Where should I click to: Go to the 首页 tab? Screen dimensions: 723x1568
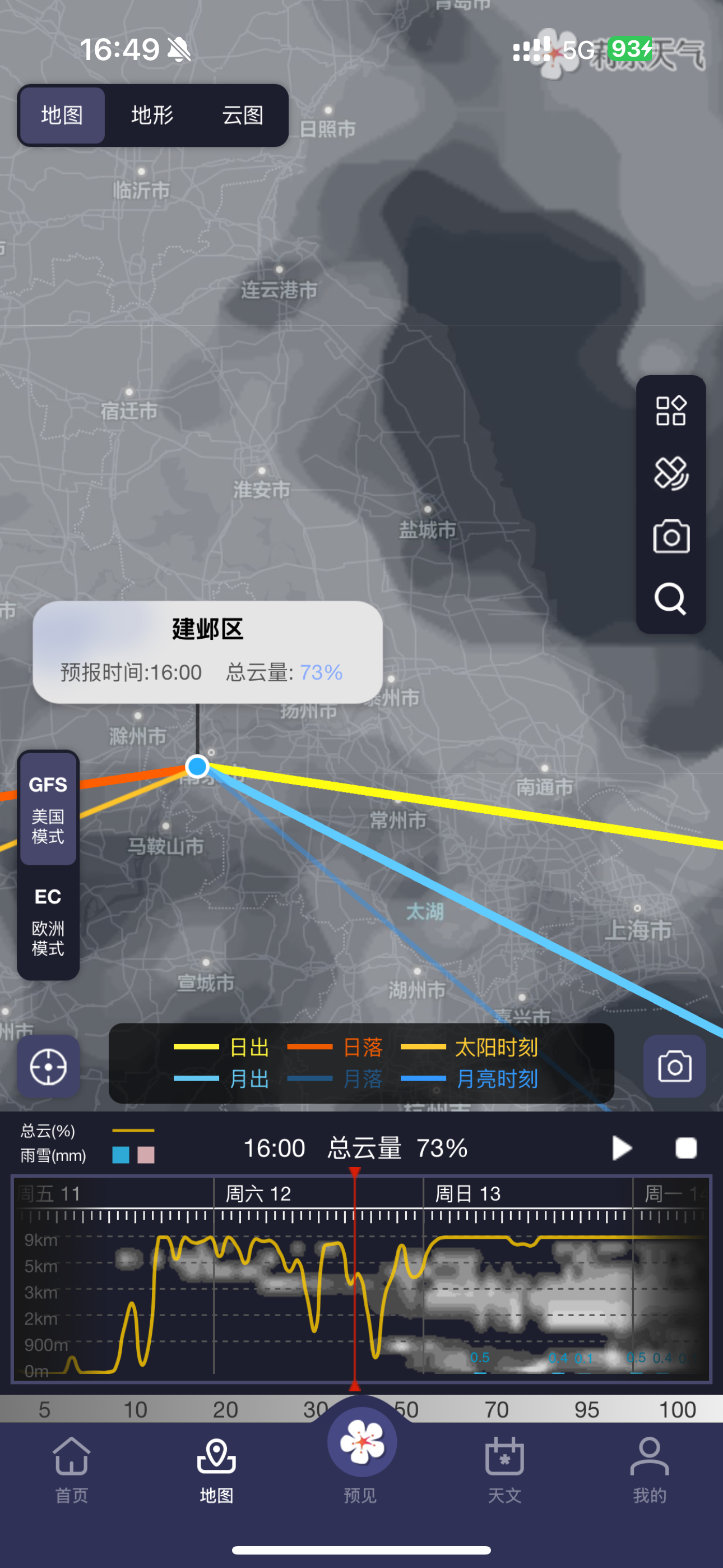pyautogui.click(x=72, y=1468)
